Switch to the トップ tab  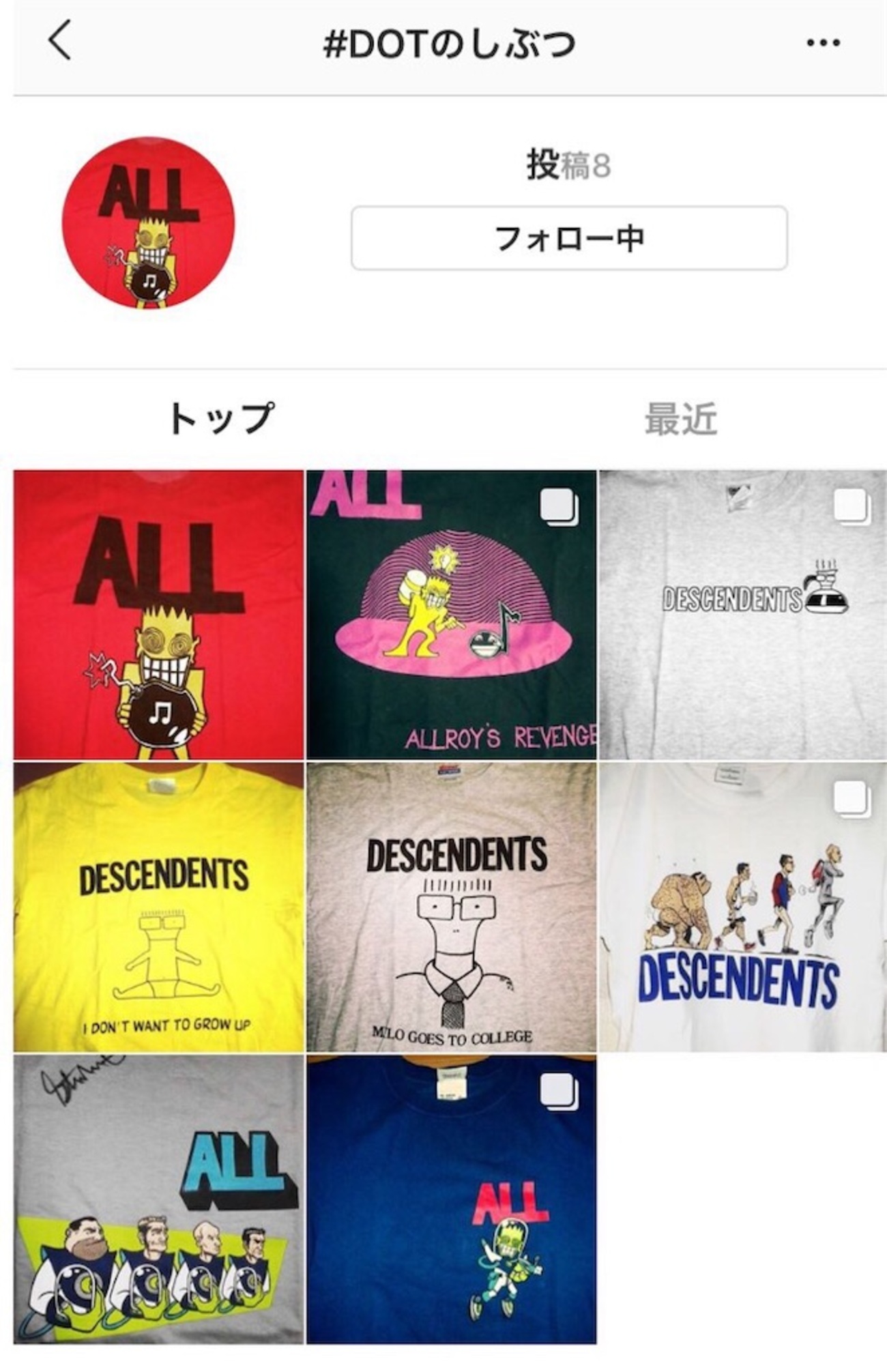[221, 418]
